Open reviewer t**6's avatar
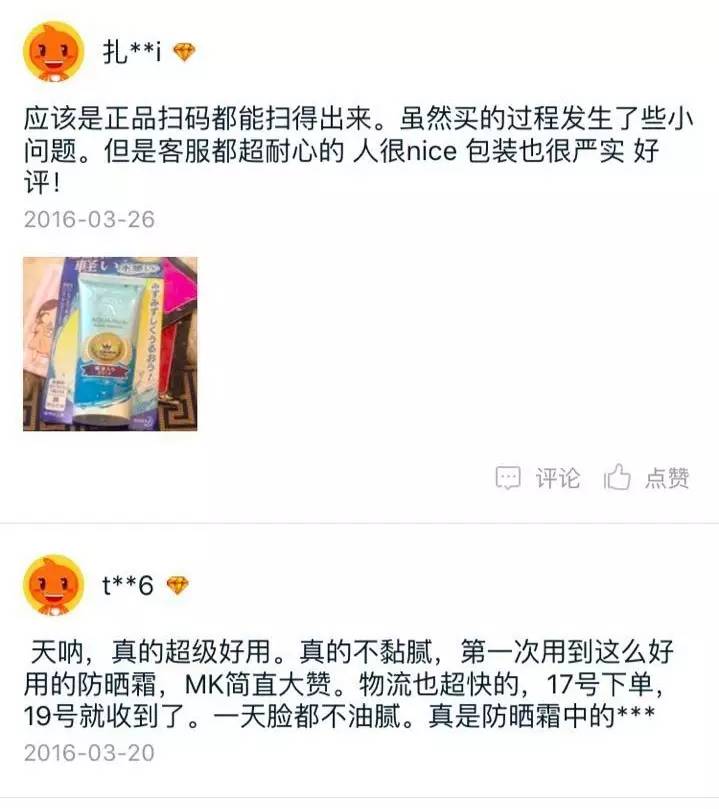This screenshot has width=719, height=809. (54, 585)
